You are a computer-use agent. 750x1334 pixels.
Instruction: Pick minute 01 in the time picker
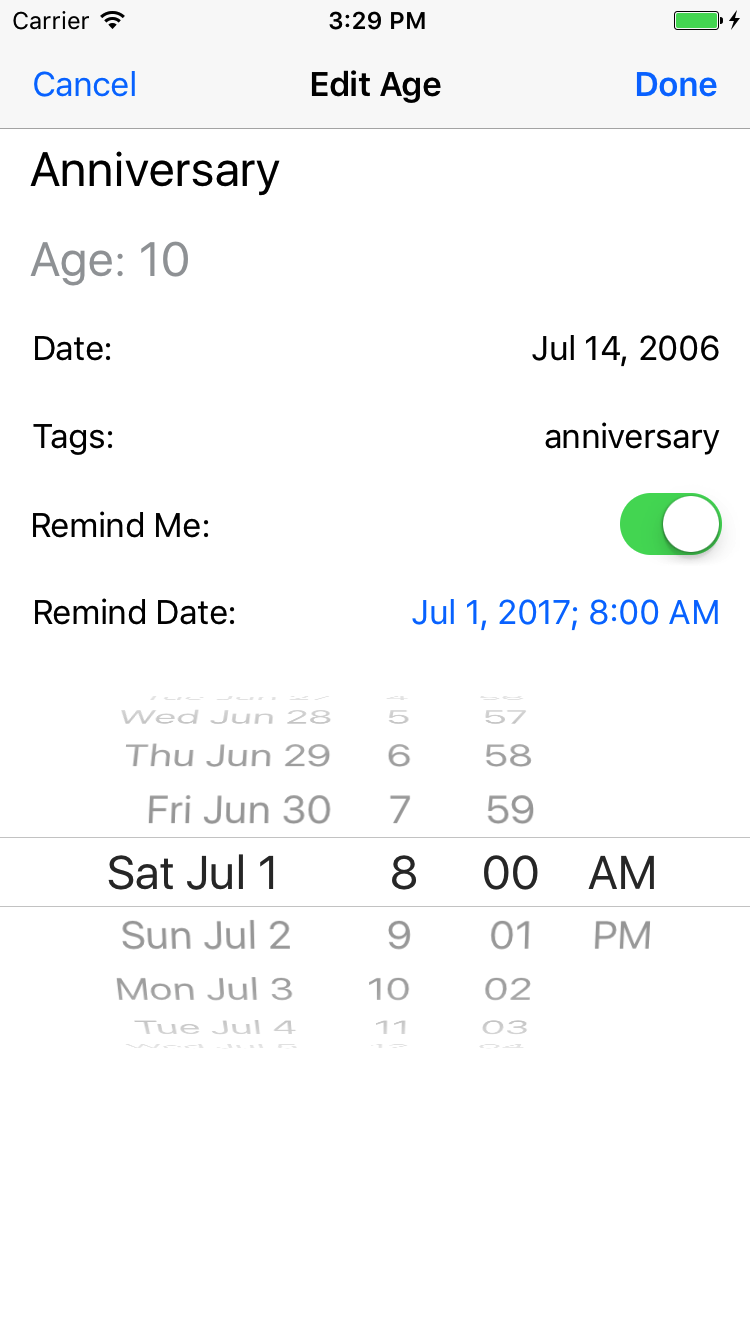pyautogui.click(x=511, y=936)
